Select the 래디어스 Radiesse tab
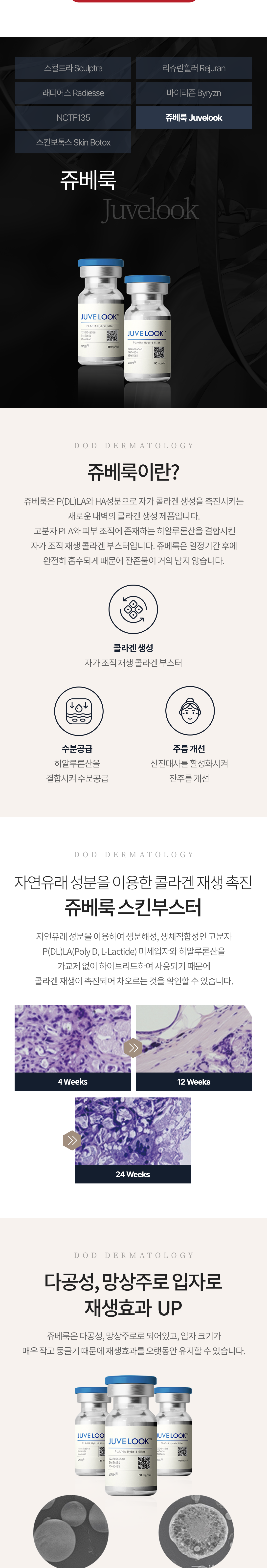This screenshot has width=267, height=1568. 73,93
